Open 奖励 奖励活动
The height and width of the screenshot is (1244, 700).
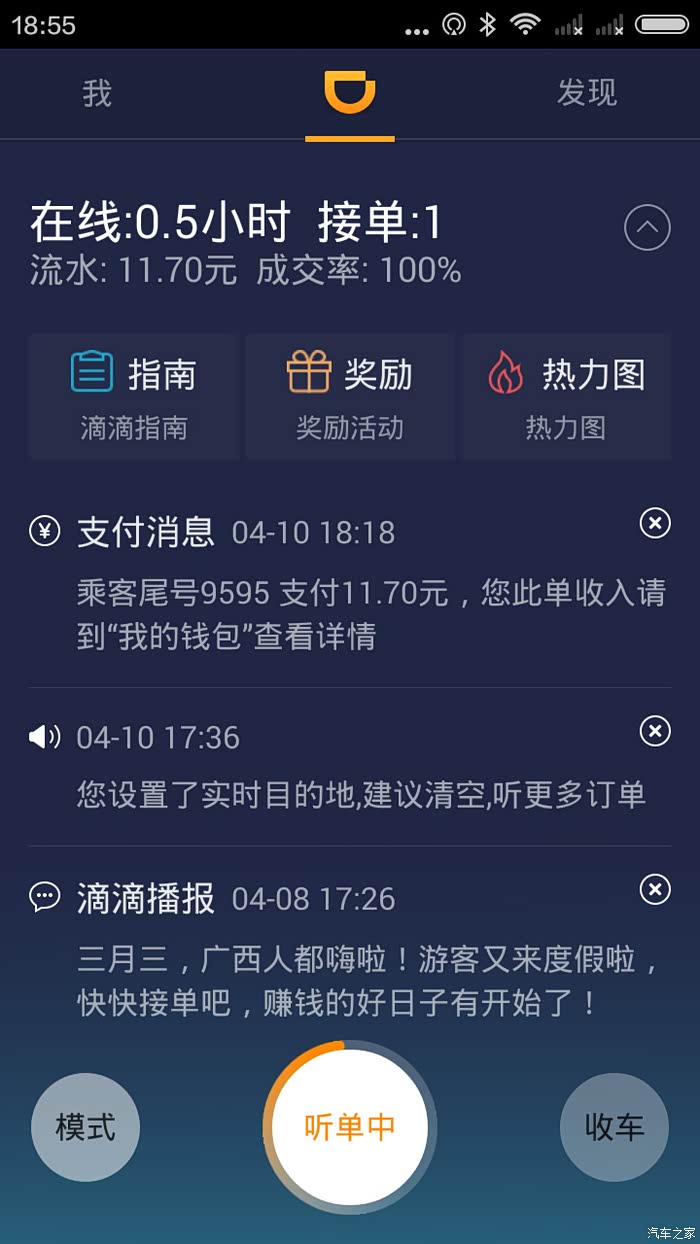349,396
